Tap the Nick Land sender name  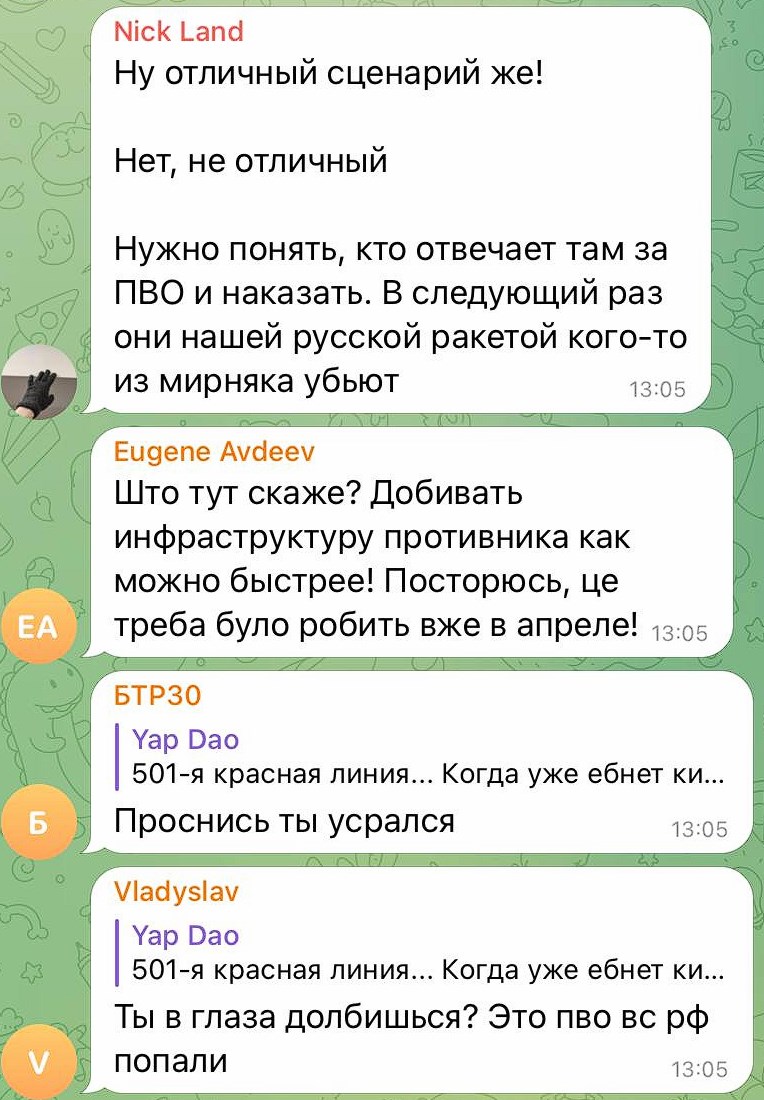(x=178, y=31)
